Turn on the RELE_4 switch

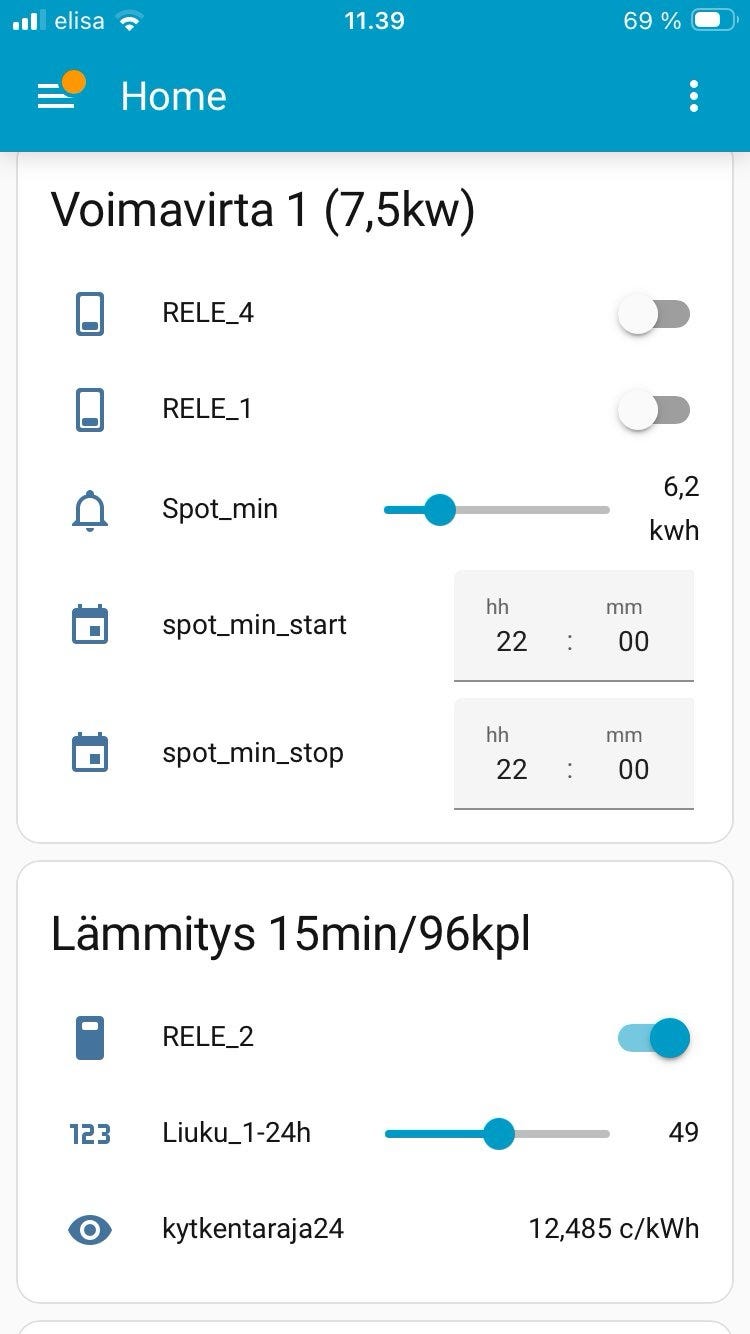[x=654, y=315]
